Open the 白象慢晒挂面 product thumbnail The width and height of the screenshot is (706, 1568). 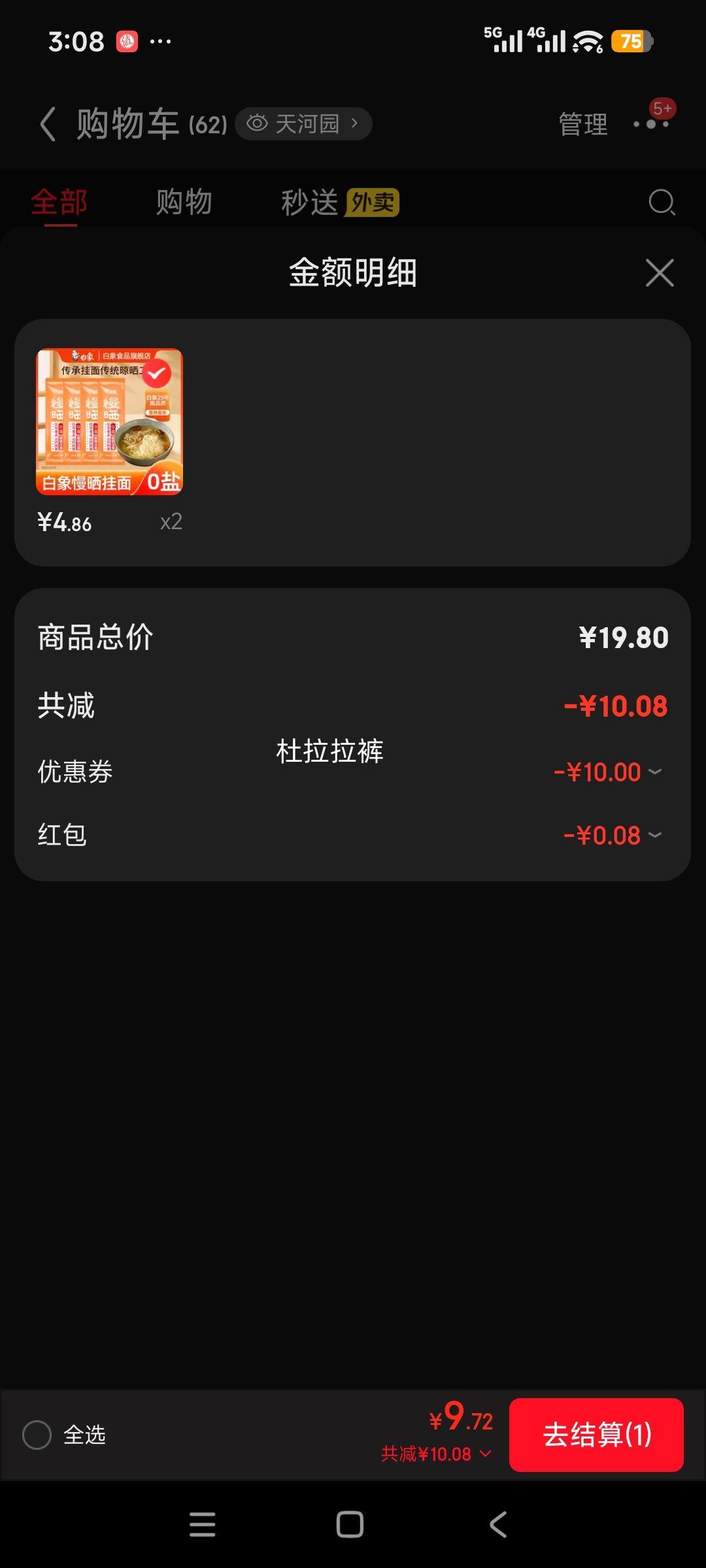tap(110, 421)
